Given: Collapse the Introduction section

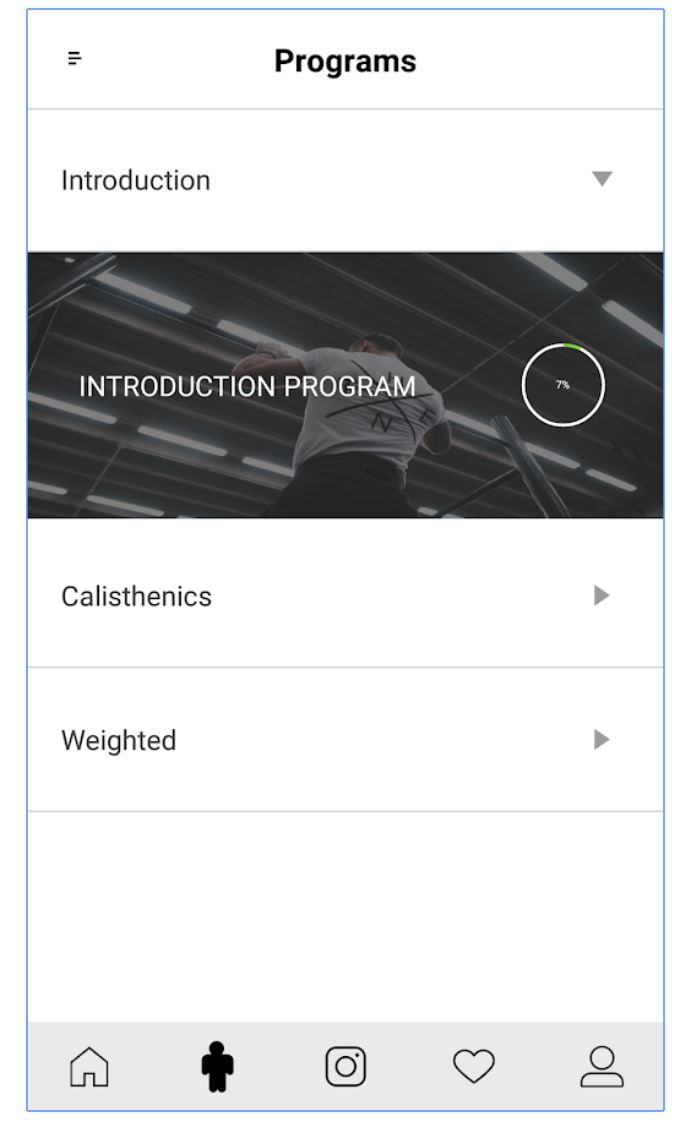Looking at the screenshot, I should [601, 180].
